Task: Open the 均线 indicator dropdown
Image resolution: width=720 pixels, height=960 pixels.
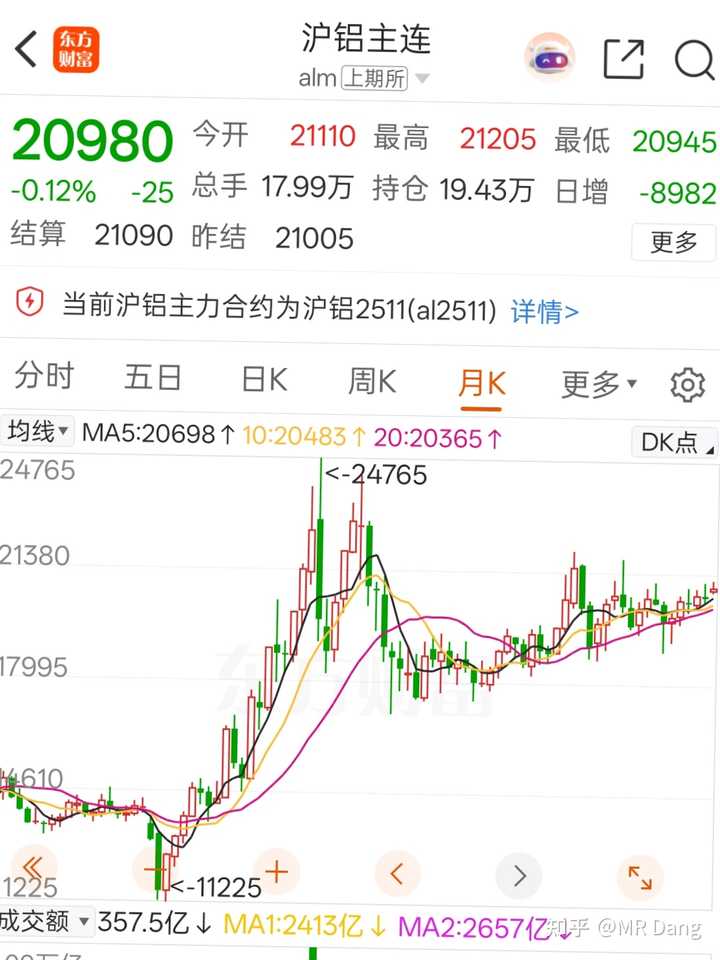Action: click(x=38, y=432)
